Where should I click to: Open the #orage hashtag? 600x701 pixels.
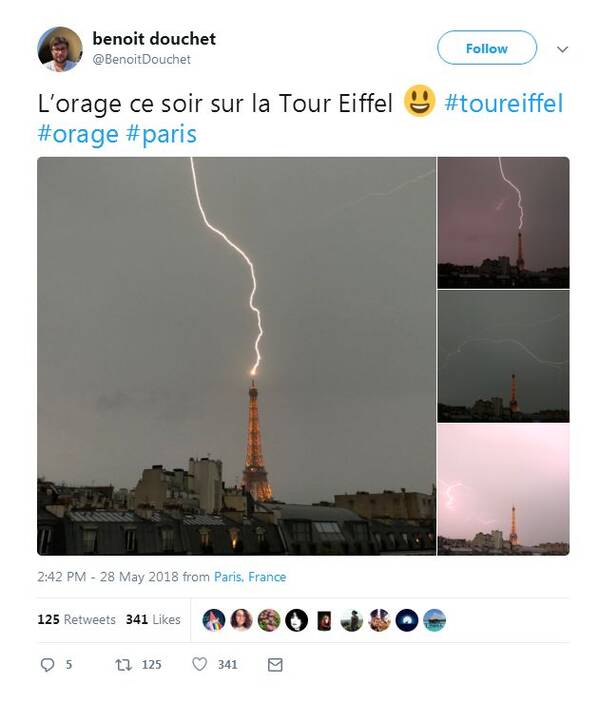(x=78, y=134)
